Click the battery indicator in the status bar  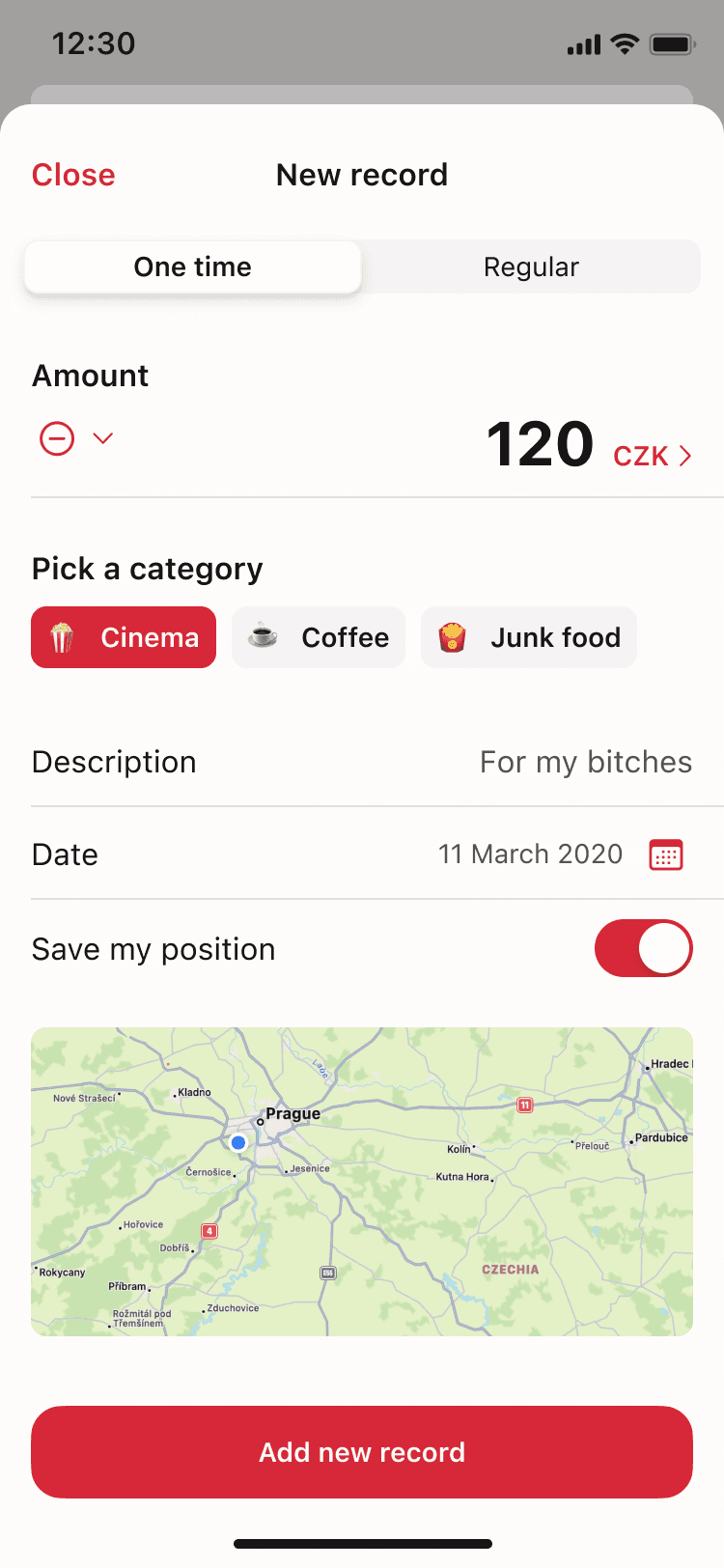(672, 42)
